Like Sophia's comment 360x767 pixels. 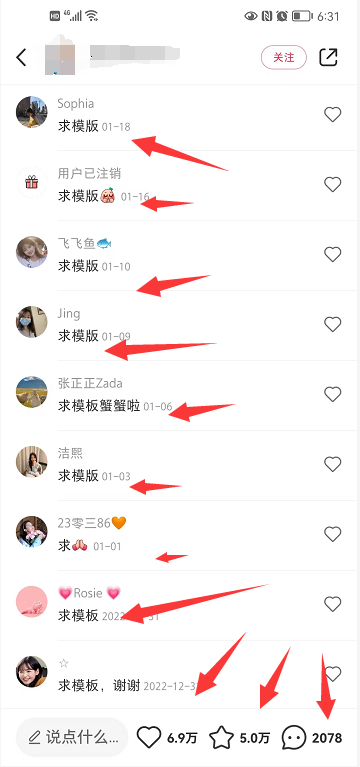pyautogui.click(x=333, y=114)
